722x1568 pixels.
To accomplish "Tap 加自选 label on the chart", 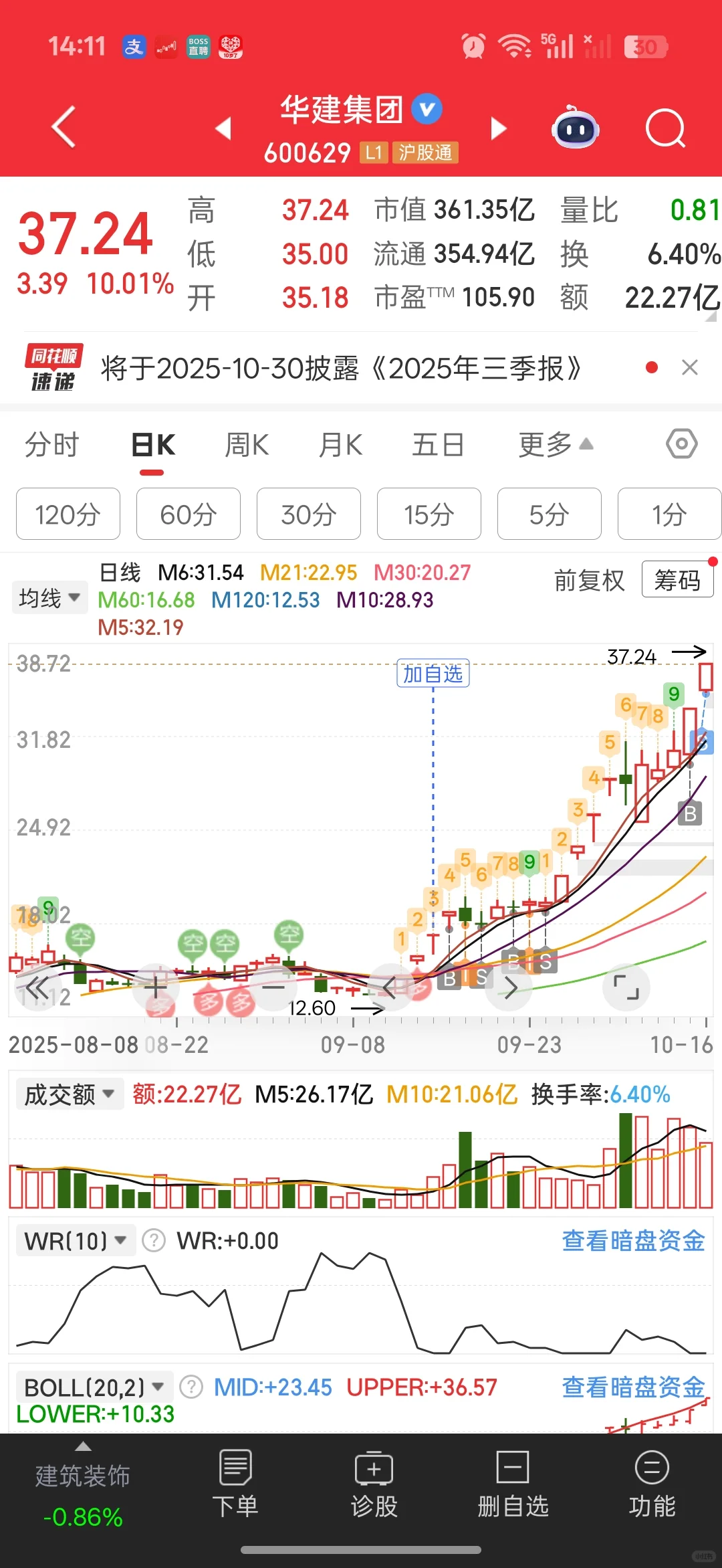I will pyautogui.click(x=433, y=674).
